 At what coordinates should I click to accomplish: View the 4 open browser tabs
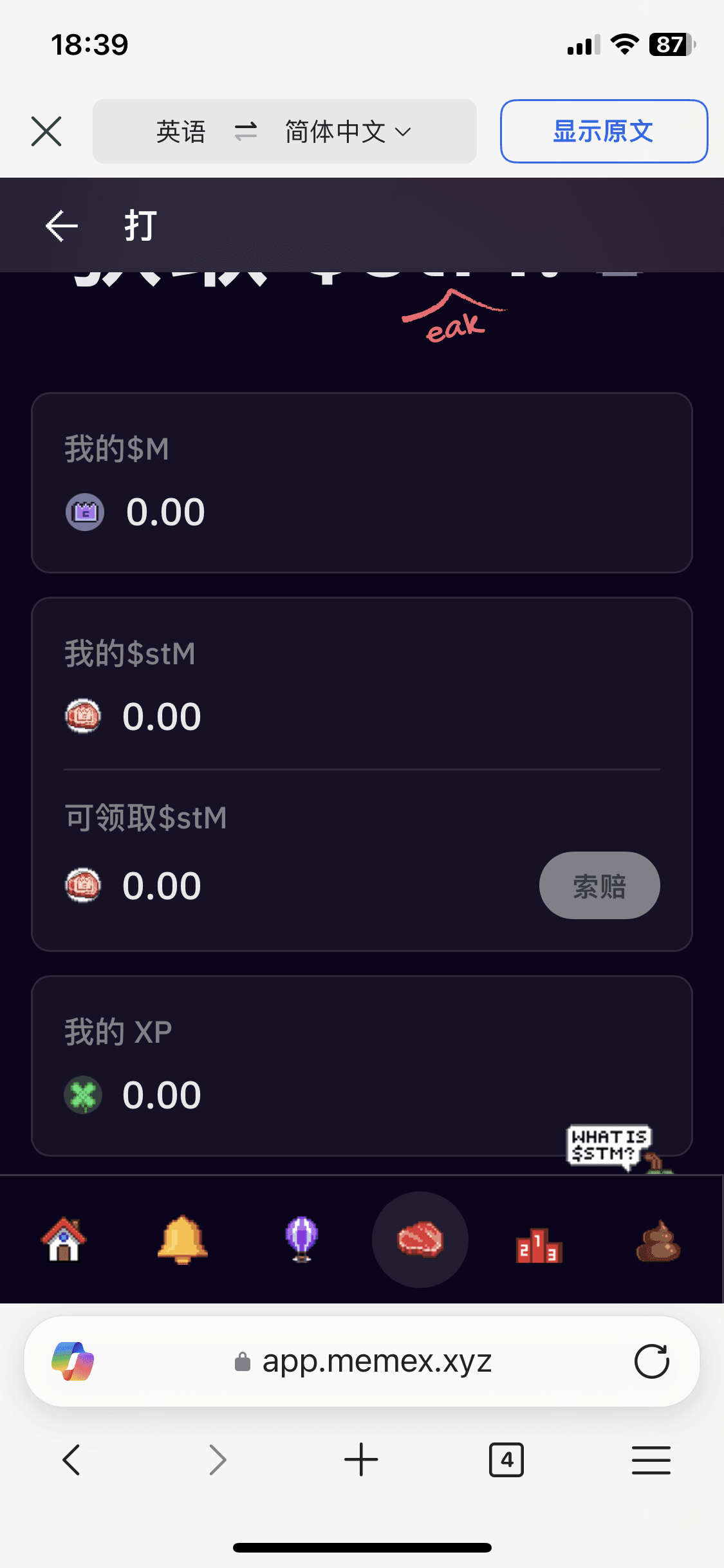point(506,1460)
